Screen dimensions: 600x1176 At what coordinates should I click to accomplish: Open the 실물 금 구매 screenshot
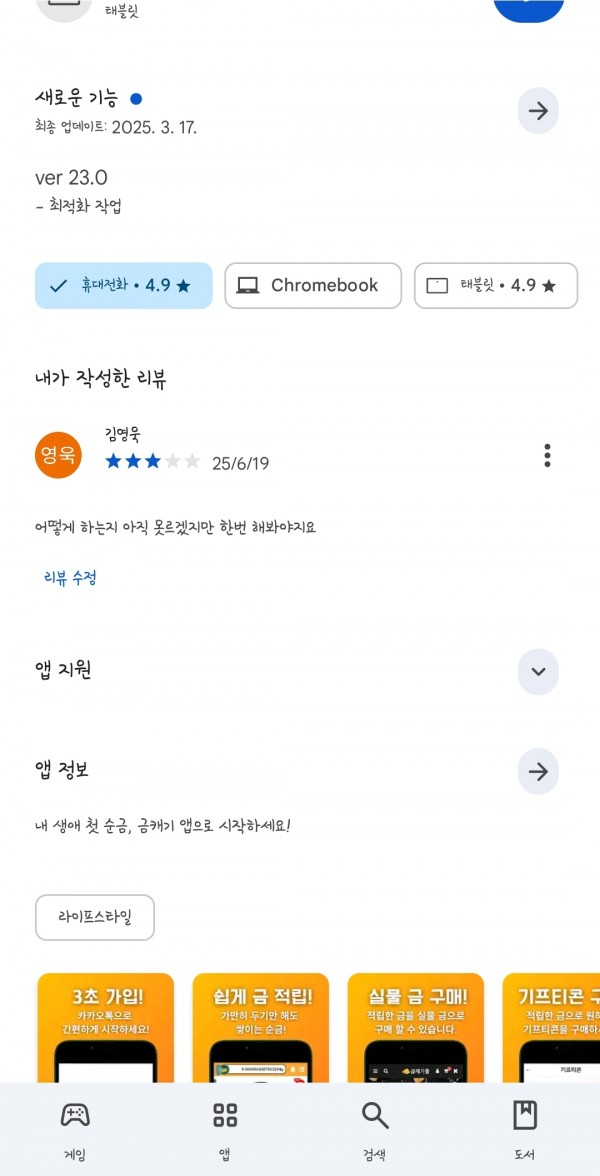point(416,1028)
